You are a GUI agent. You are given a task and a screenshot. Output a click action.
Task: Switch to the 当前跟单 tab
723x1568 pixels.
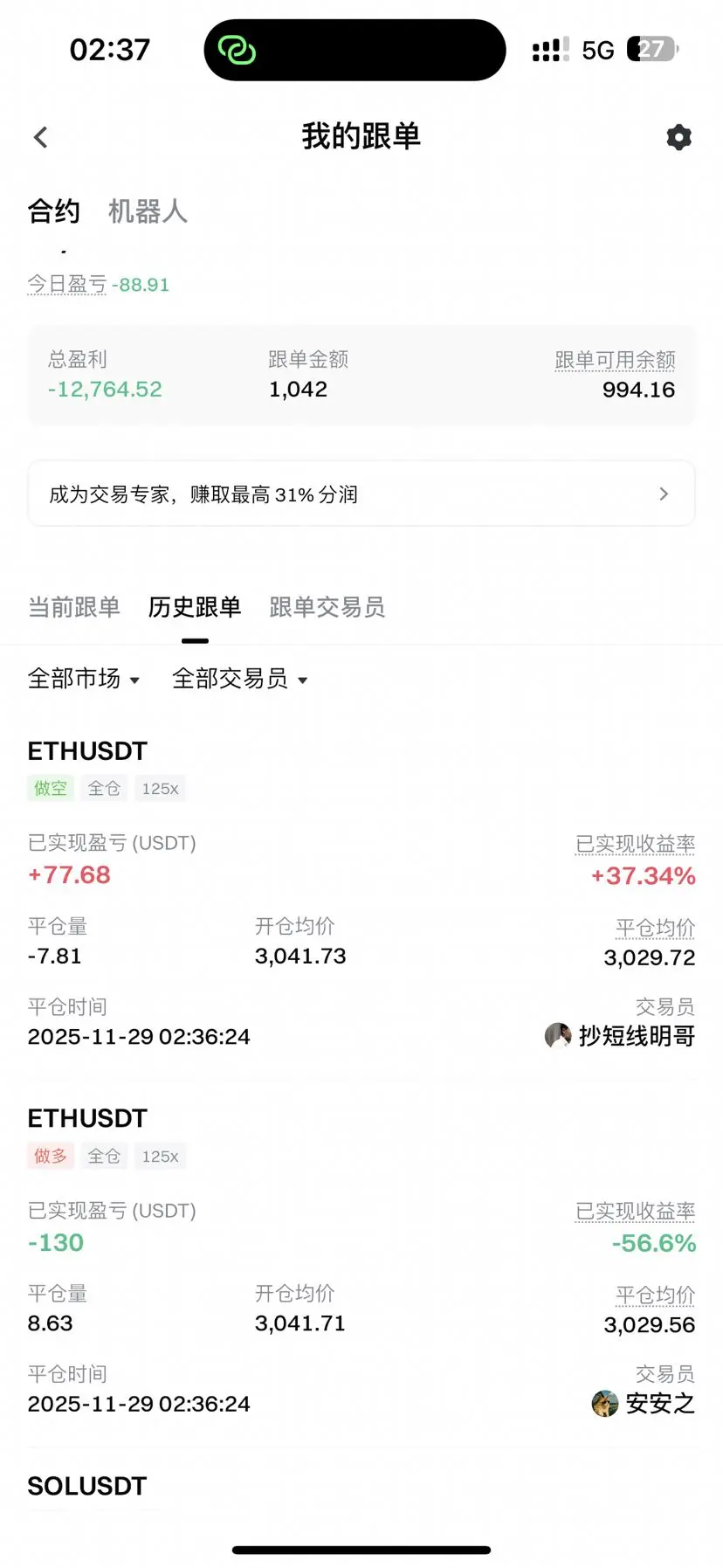(x=74, y=607)
